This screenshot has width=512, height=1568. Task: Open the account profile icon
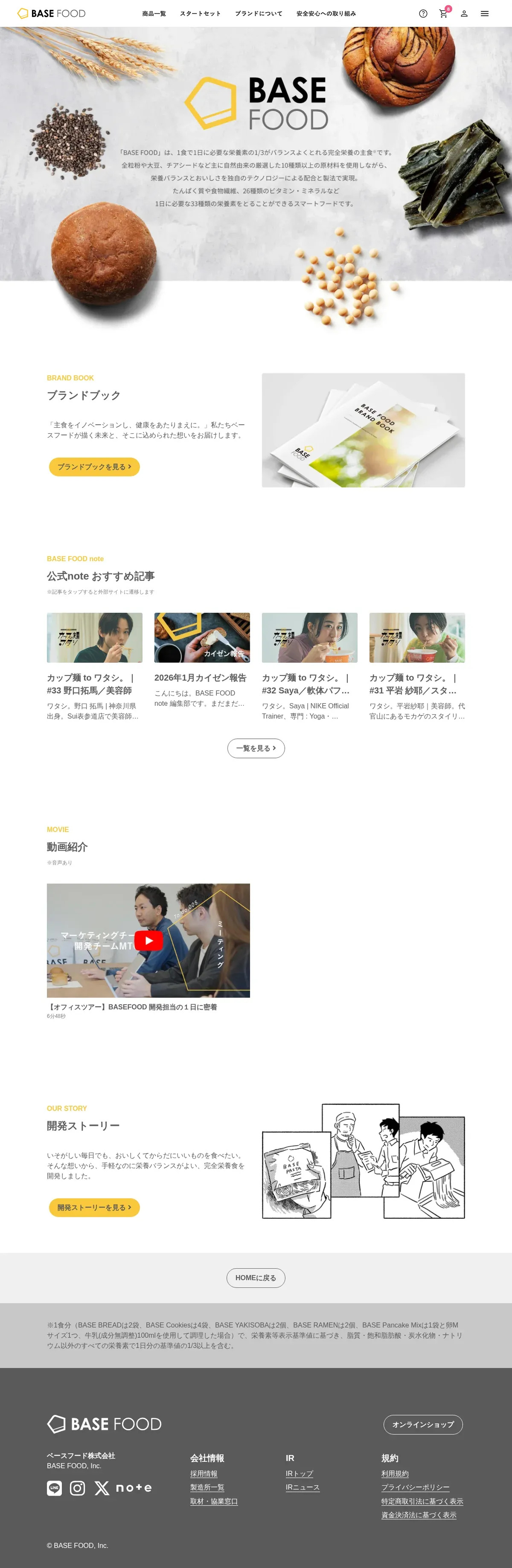pos(464,13)
